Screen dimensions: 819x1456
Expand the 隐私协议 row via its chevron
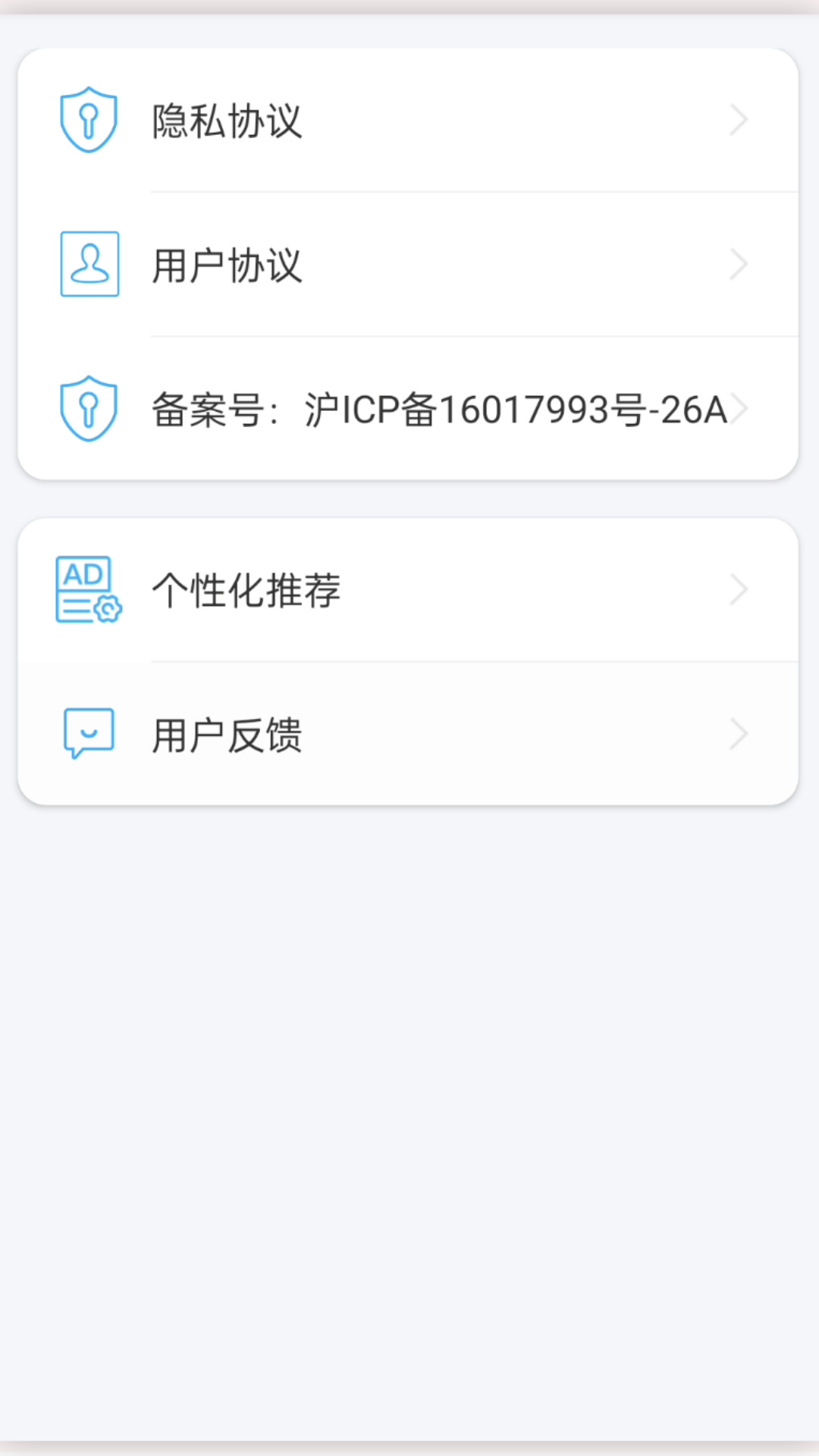click(x=738, y=120)
